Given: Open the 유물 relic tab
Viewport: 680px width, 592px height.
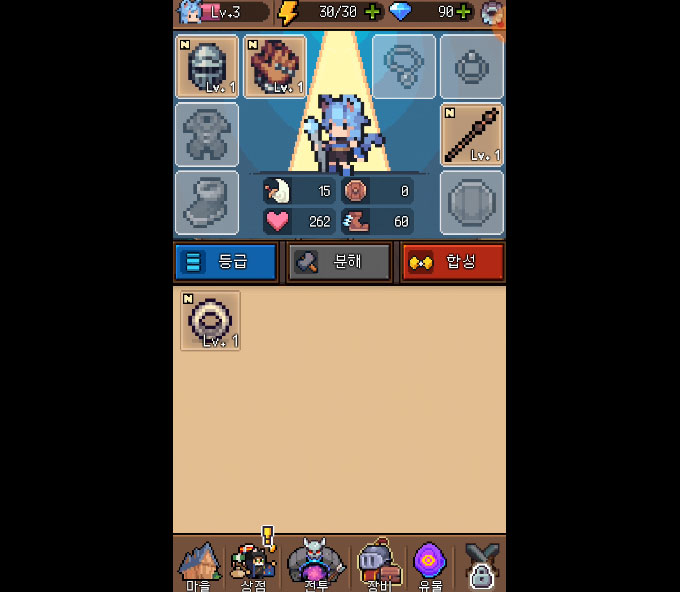Looking at the screenshot, I should 430,566.
